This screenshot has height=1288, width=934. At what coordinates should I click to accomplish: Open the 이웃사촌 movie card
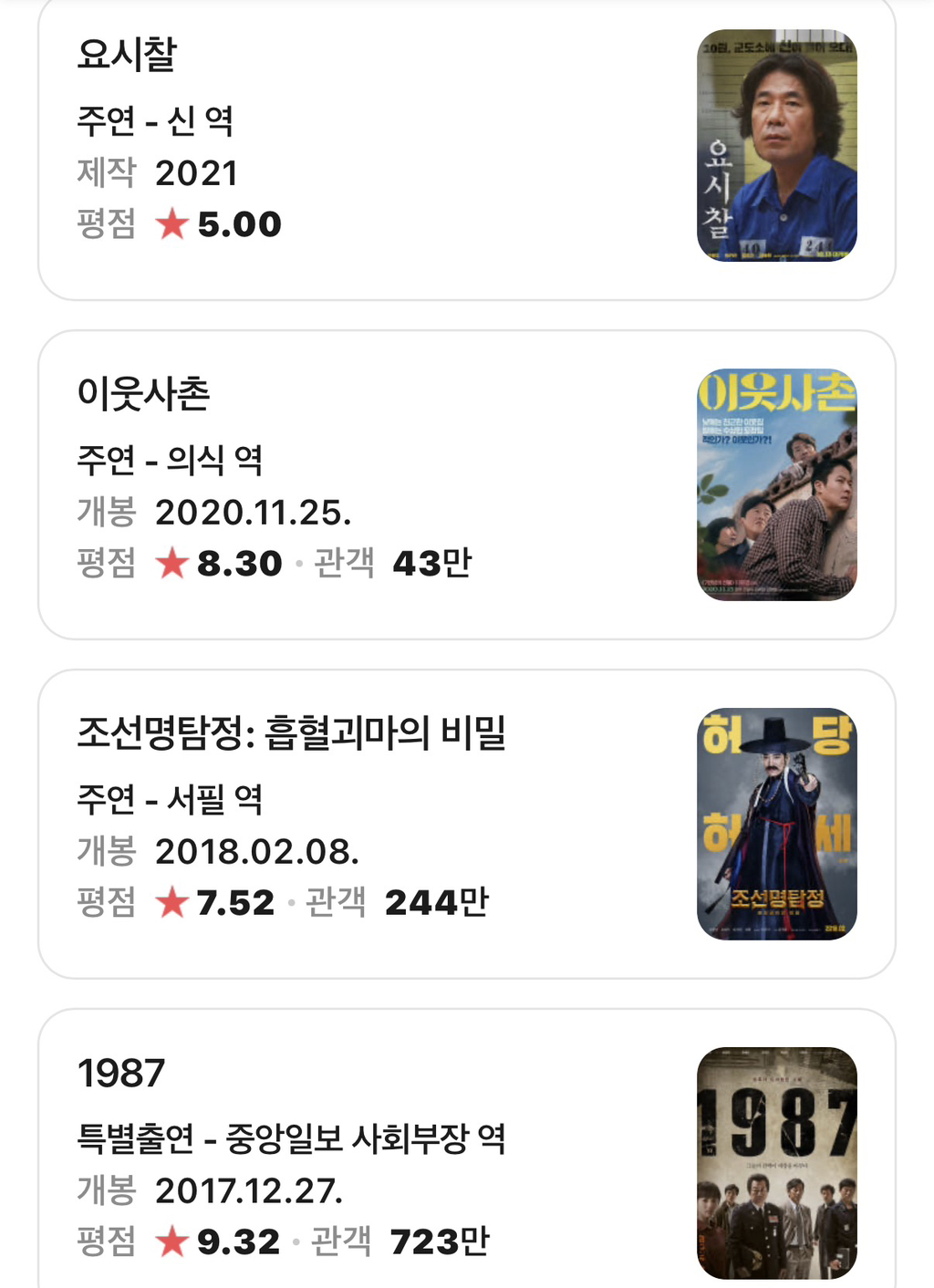tap(466, 485)
